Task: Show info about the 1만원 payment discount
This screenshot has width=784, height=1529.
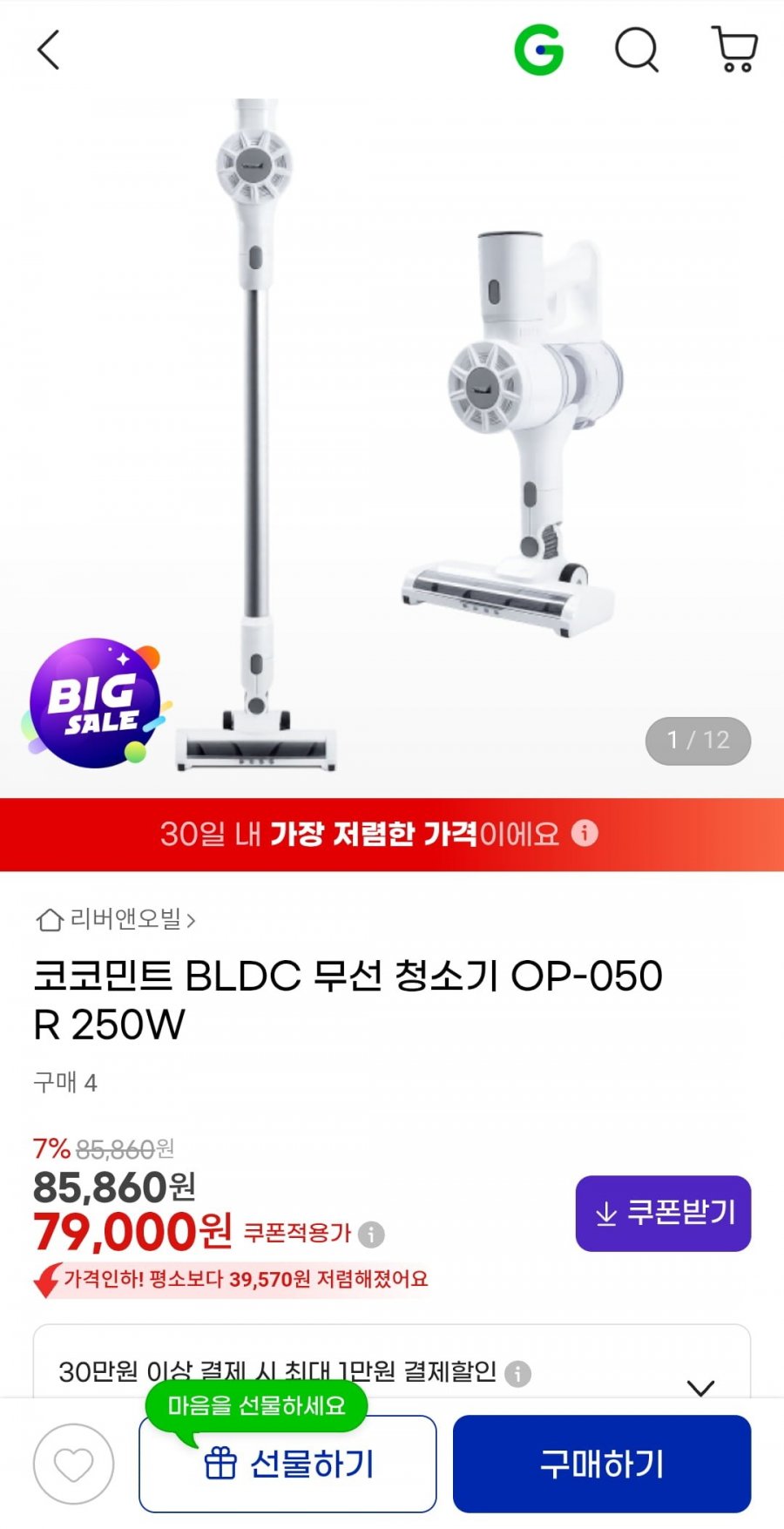Action: click(517, 1374)
